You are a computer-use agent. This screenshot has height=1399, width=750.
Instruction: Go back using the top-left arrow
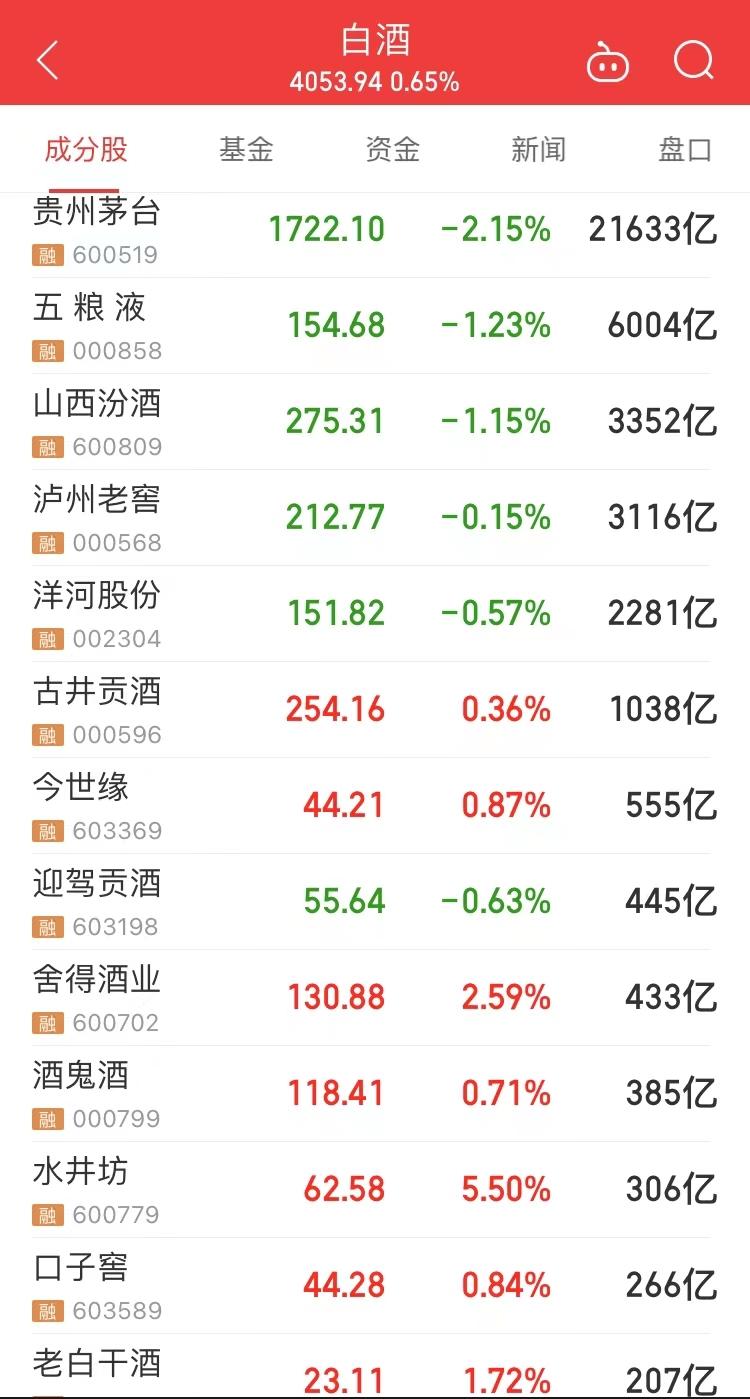(x=47, y=61)
